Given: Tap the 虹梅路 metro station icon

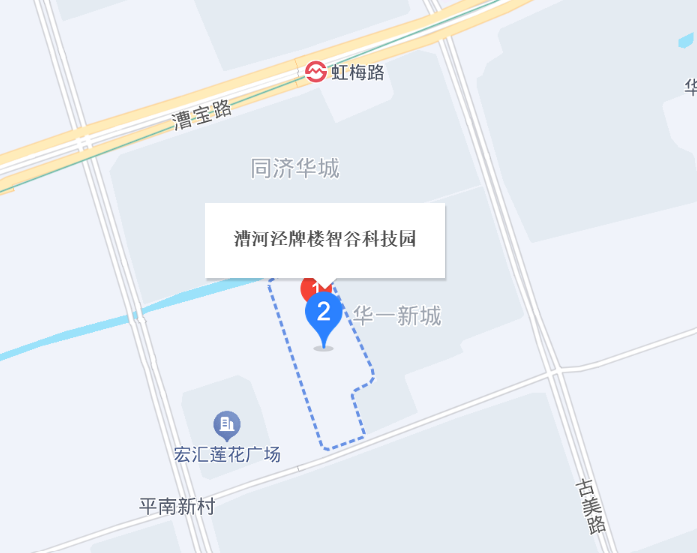Looking at the screenshot, I should (x=316, y=72).
